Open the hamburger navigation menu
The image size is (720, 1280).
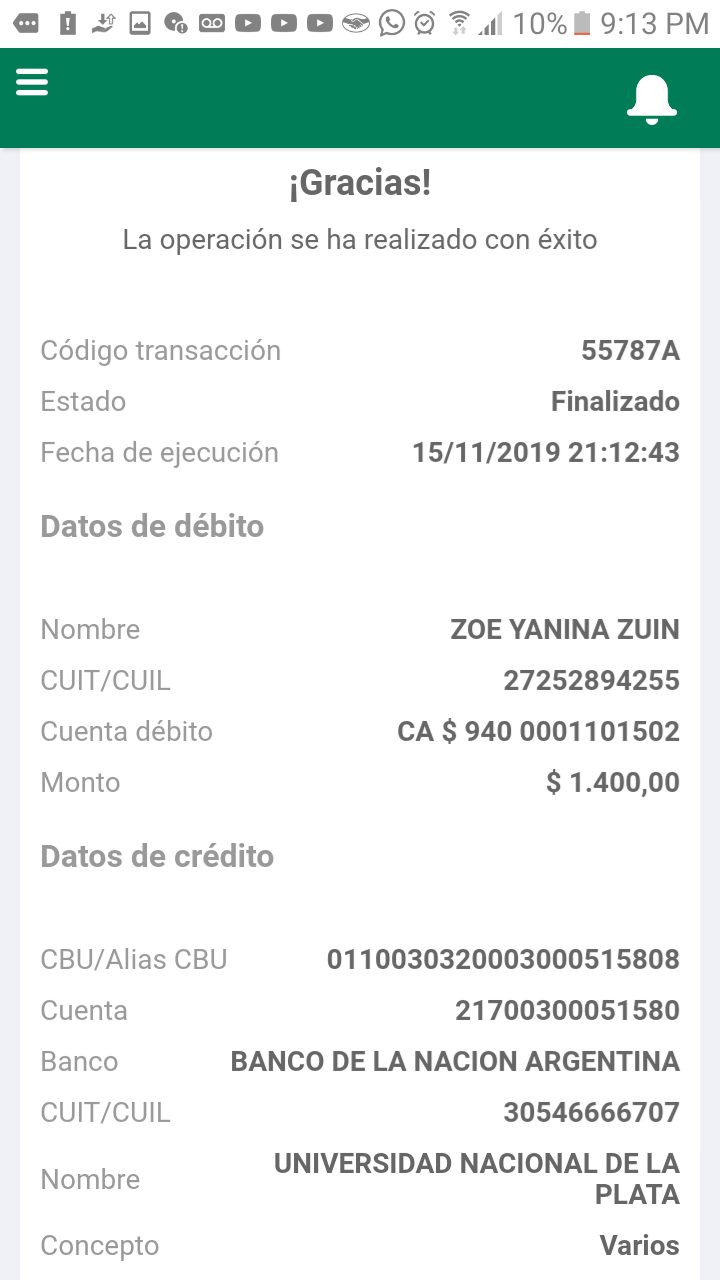pos(32,82)
